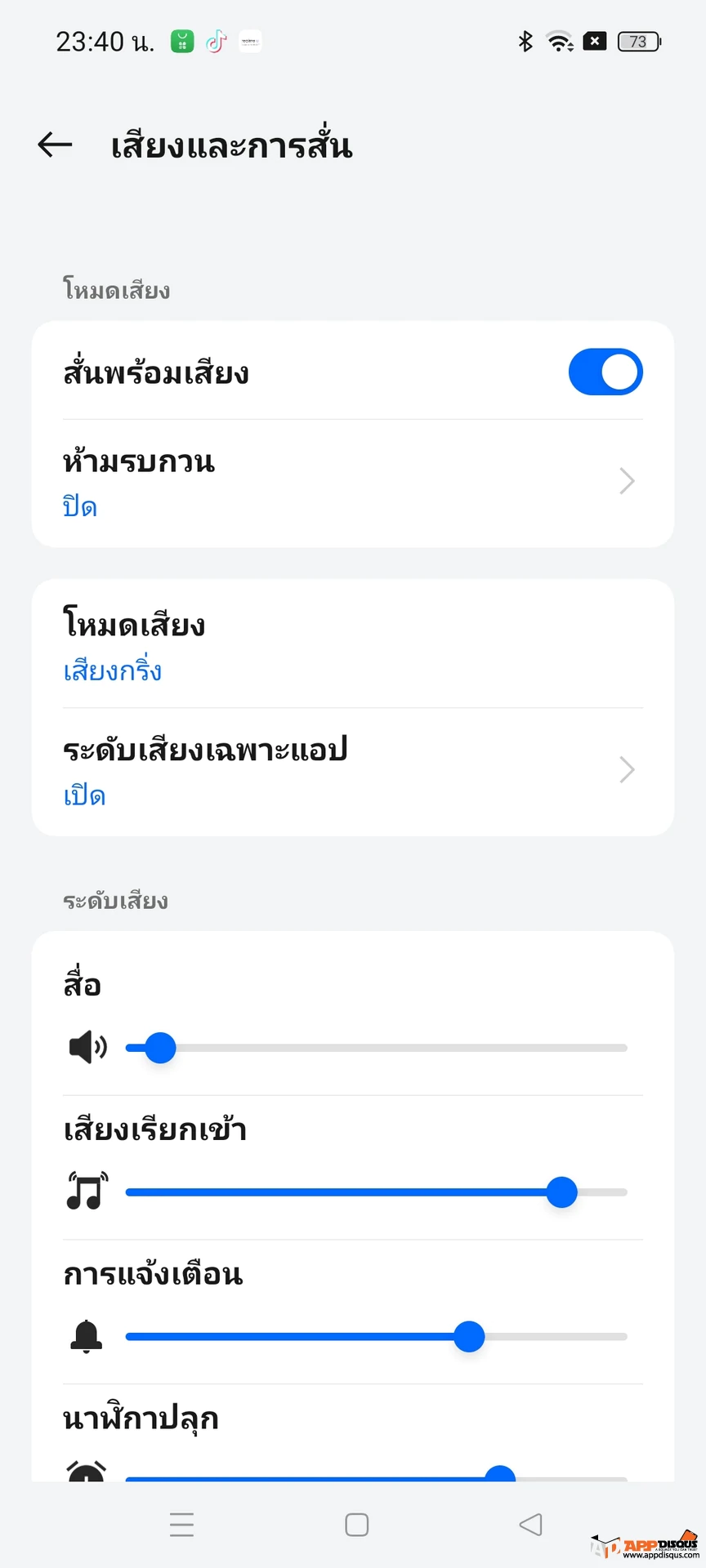Tap the เสียงเรียกเข้า ringtone volume slider
Image resolution: width=706 pixels, height=1568 pixels.
376,1192
